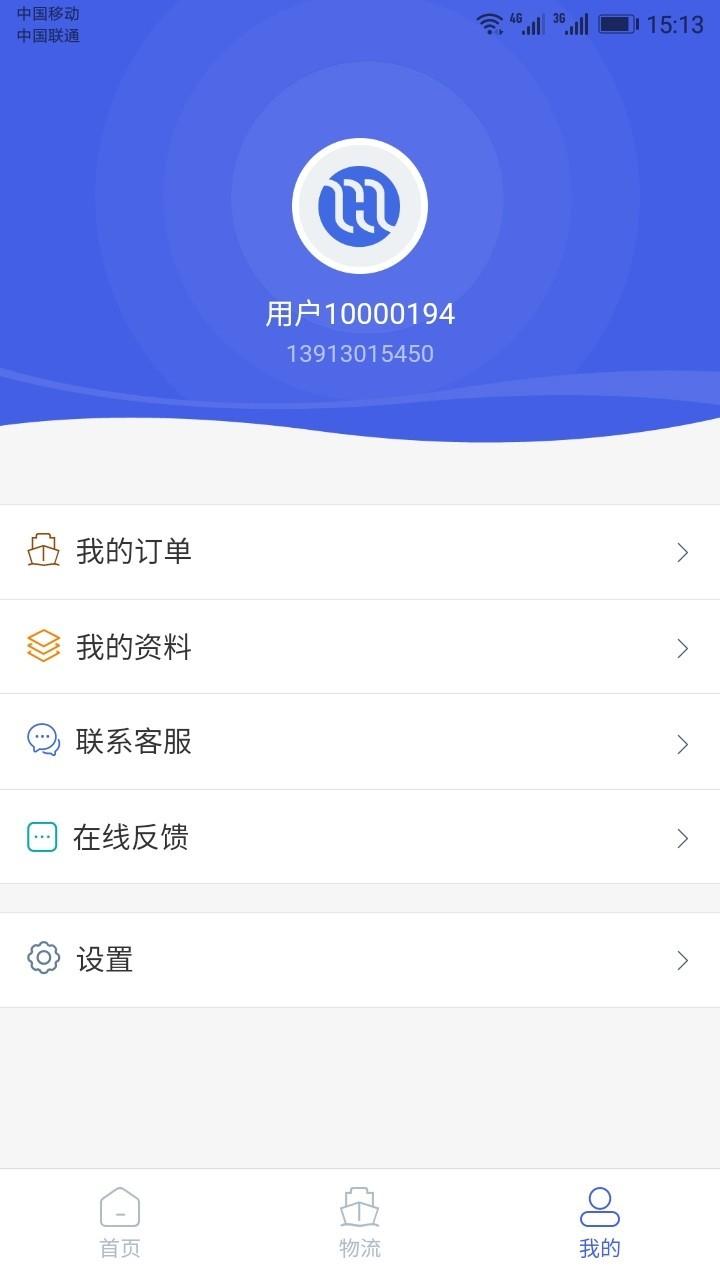Tap the person icon for 我的
This screenshot has height=1280, width=720.
598,1207
